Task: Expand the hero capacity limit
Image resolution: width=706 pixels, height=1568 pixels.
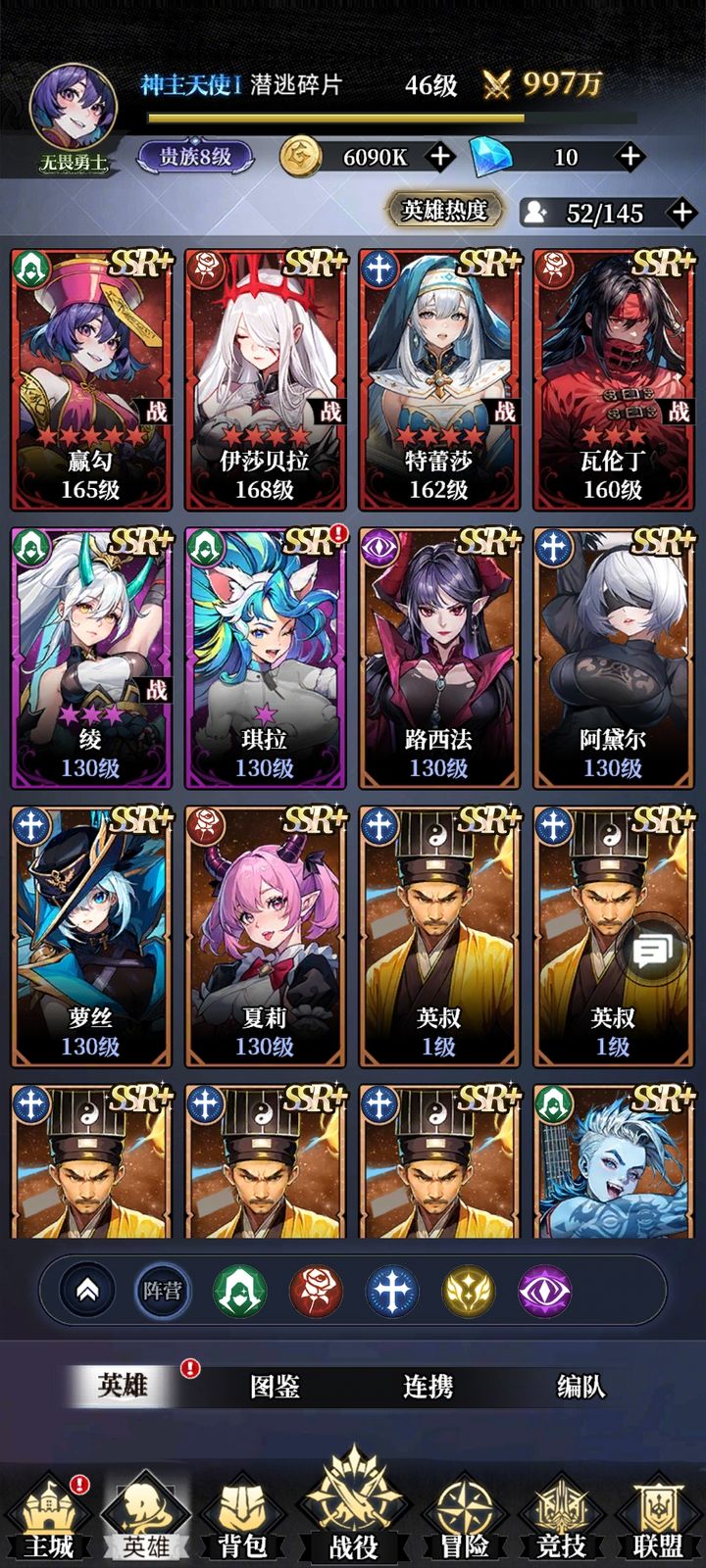Action: [x=681, y=212]
